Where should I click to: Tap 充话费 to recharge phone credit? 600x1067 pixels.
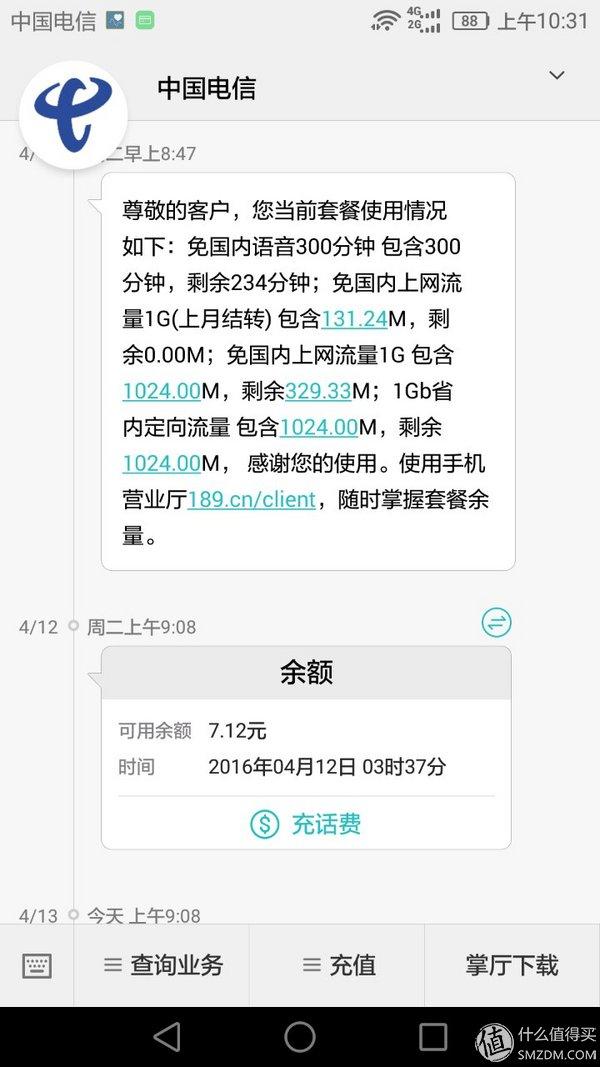tap(306, 824)
